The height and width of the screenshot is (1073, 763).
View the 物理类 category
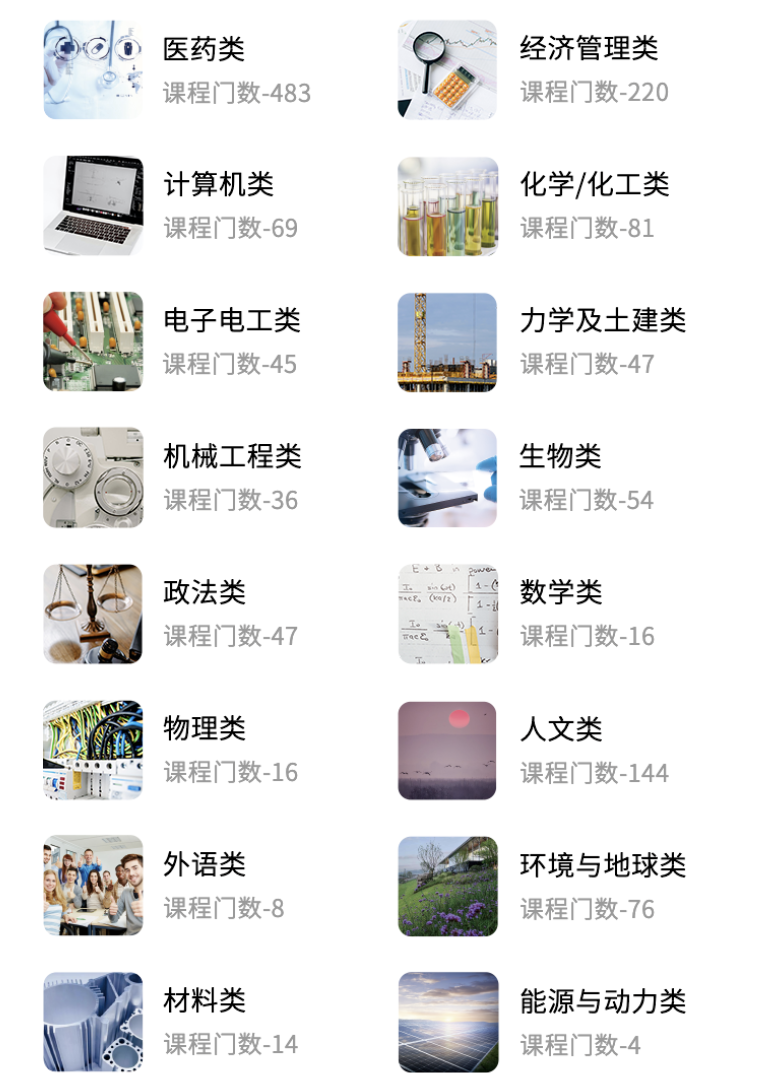tap(204, 728)
